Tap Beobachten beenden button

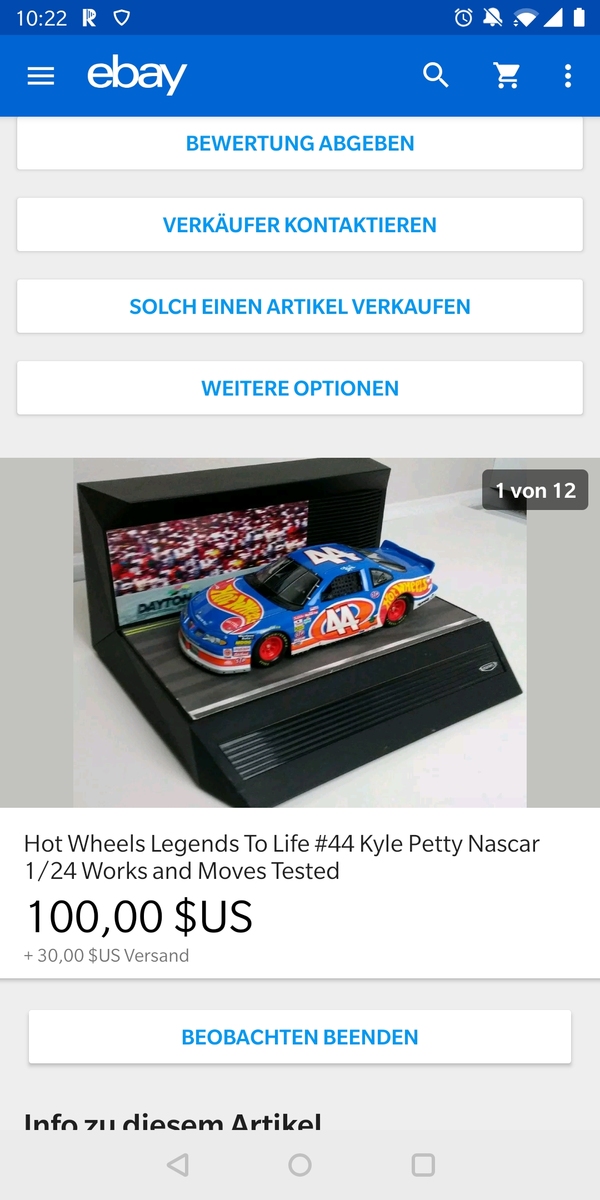click(x=300, y=1037)
